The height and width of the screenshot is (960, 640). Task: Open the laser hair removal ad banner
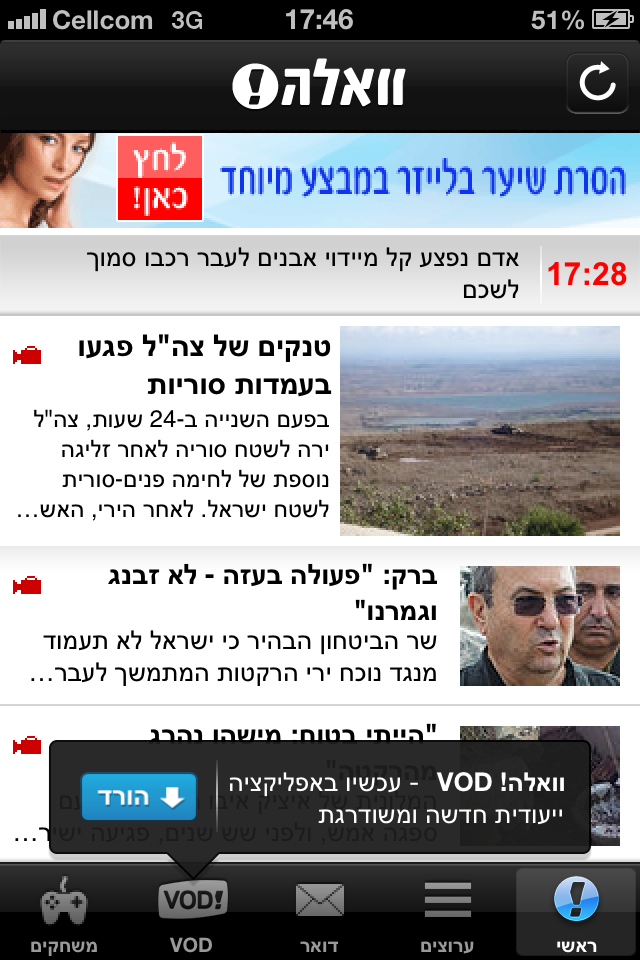320,180
